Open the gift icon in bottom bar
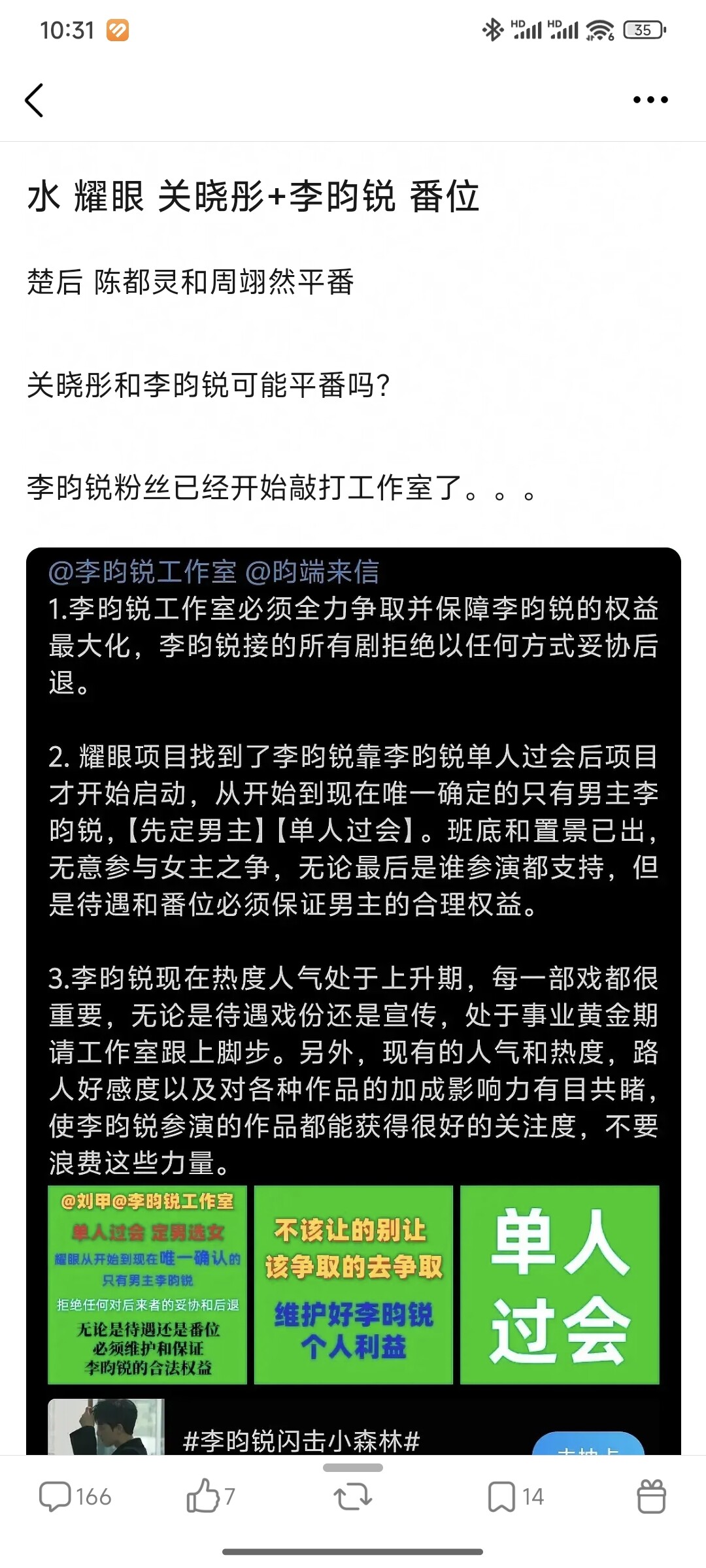 pos(651,1496)
